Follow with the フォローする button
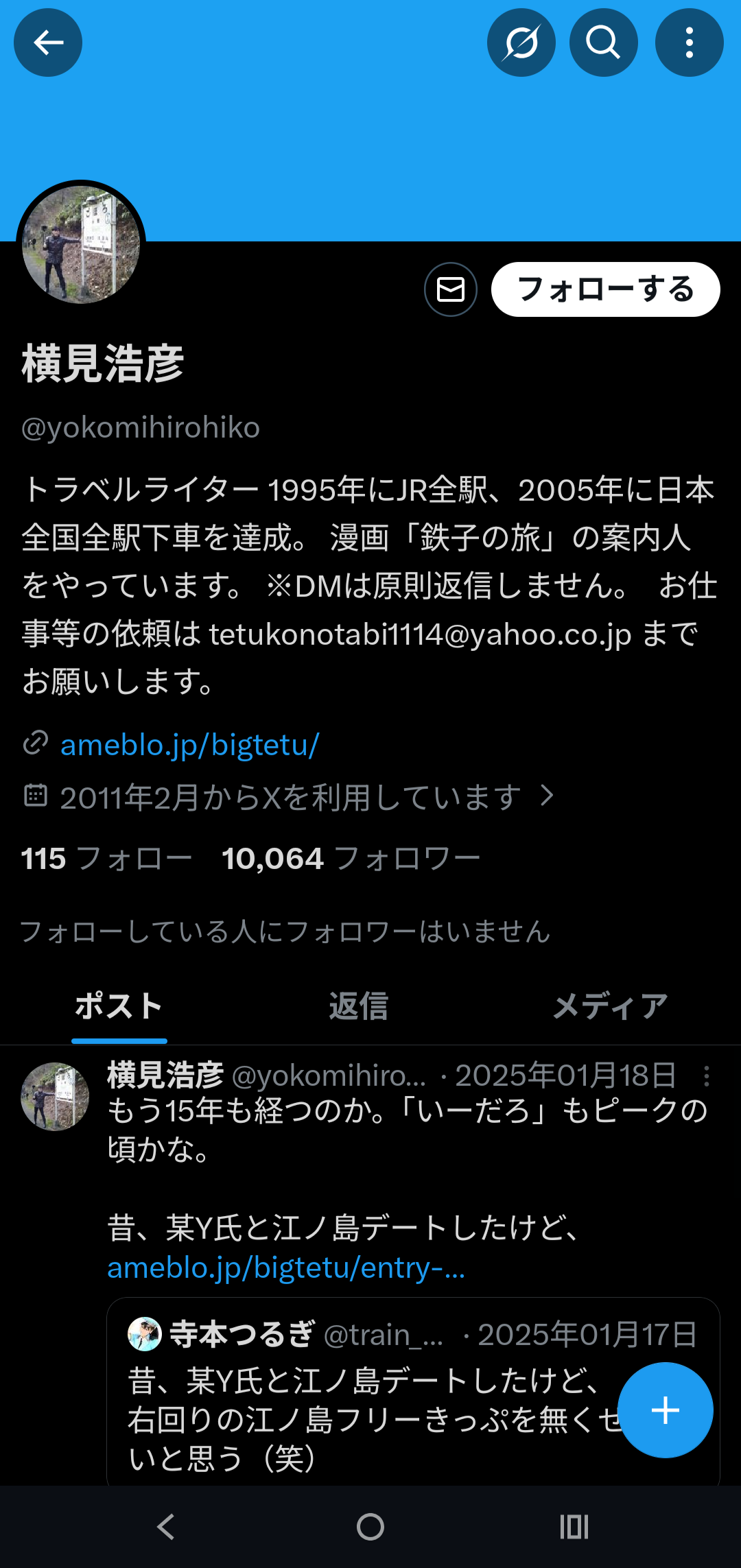The image size is (741, 1568). point(605,289)
